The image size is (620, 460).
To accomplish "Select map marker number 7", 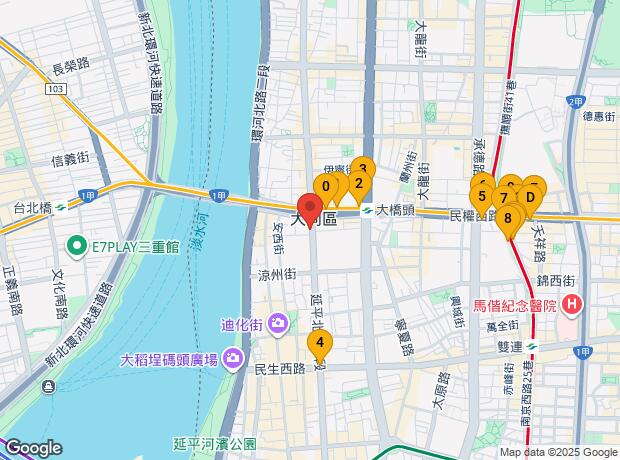I will point(504,198).
